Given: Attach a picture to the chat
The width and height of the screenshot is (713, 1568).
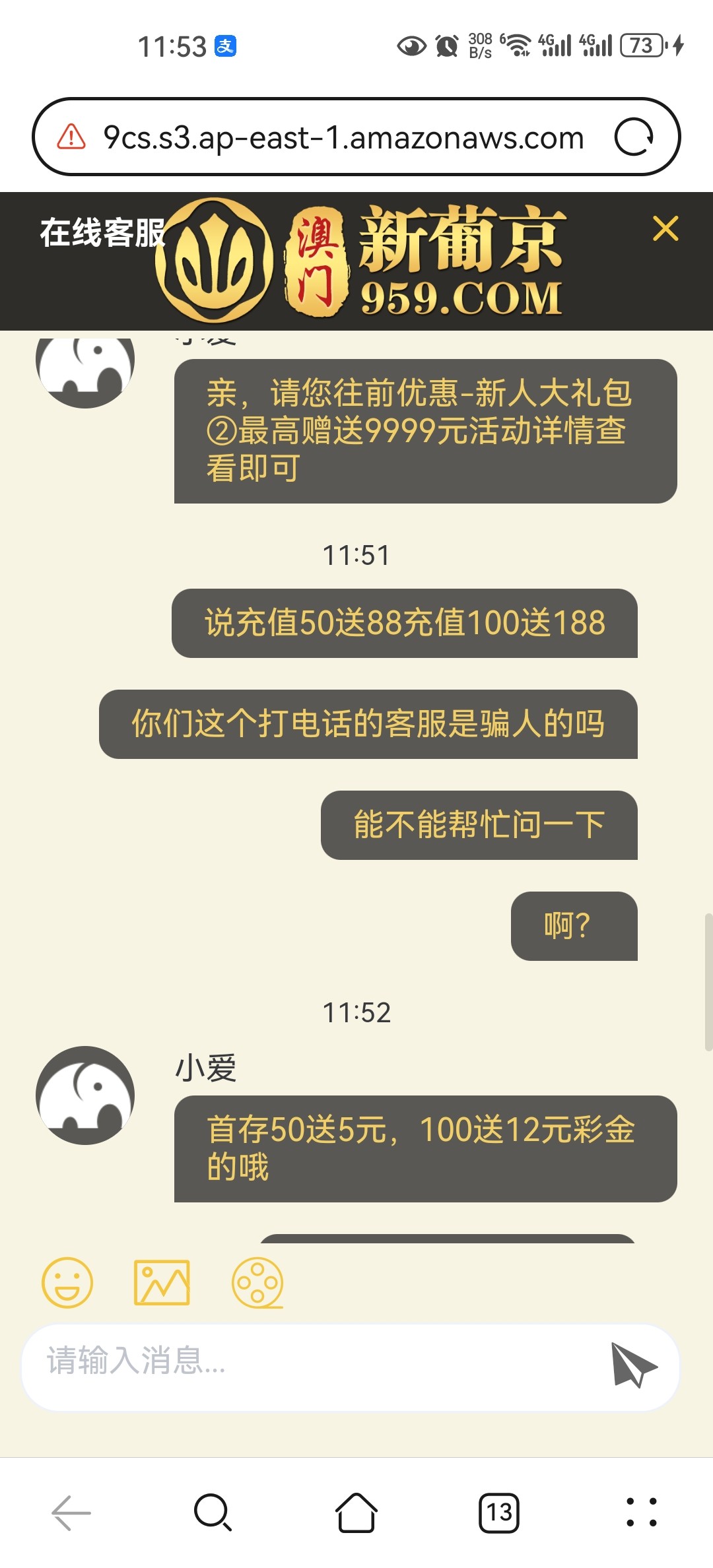Looking at the screenshot, I should click(162, 1282).
